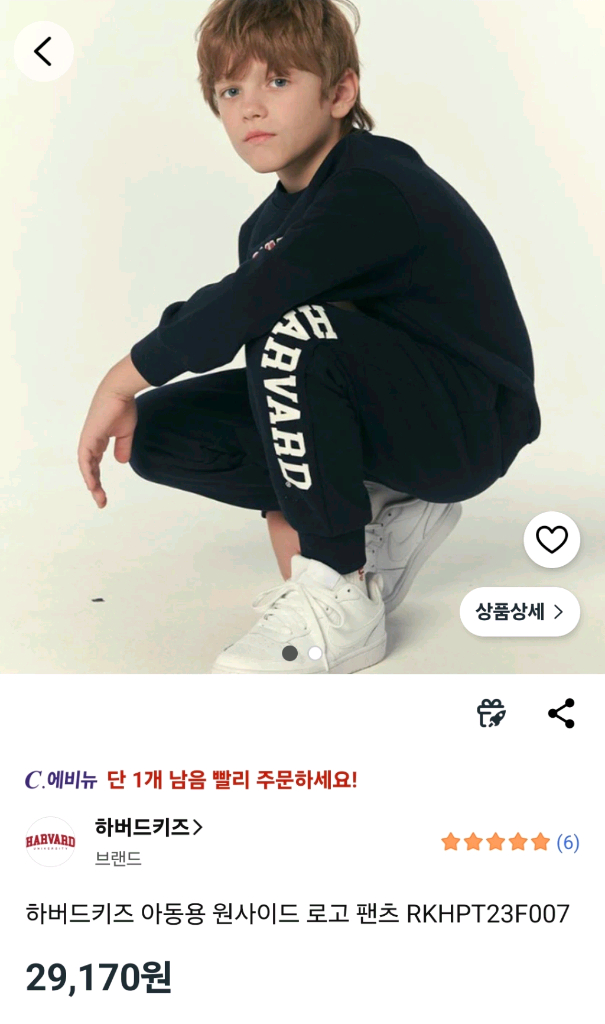Go back using the top arrow
This screenshot has width=605, height=1024.
[x=43, y=51]
